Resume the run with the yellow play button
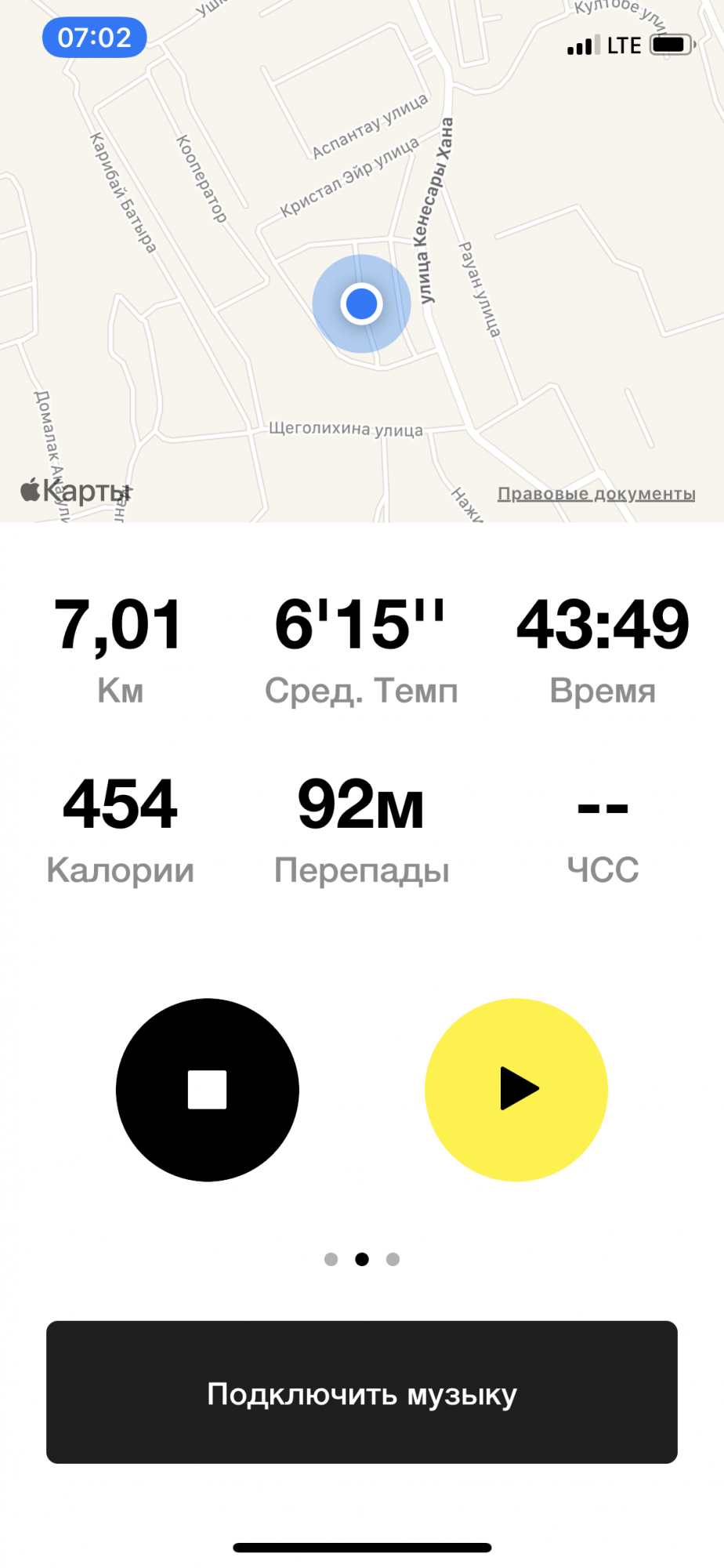 516,1090
